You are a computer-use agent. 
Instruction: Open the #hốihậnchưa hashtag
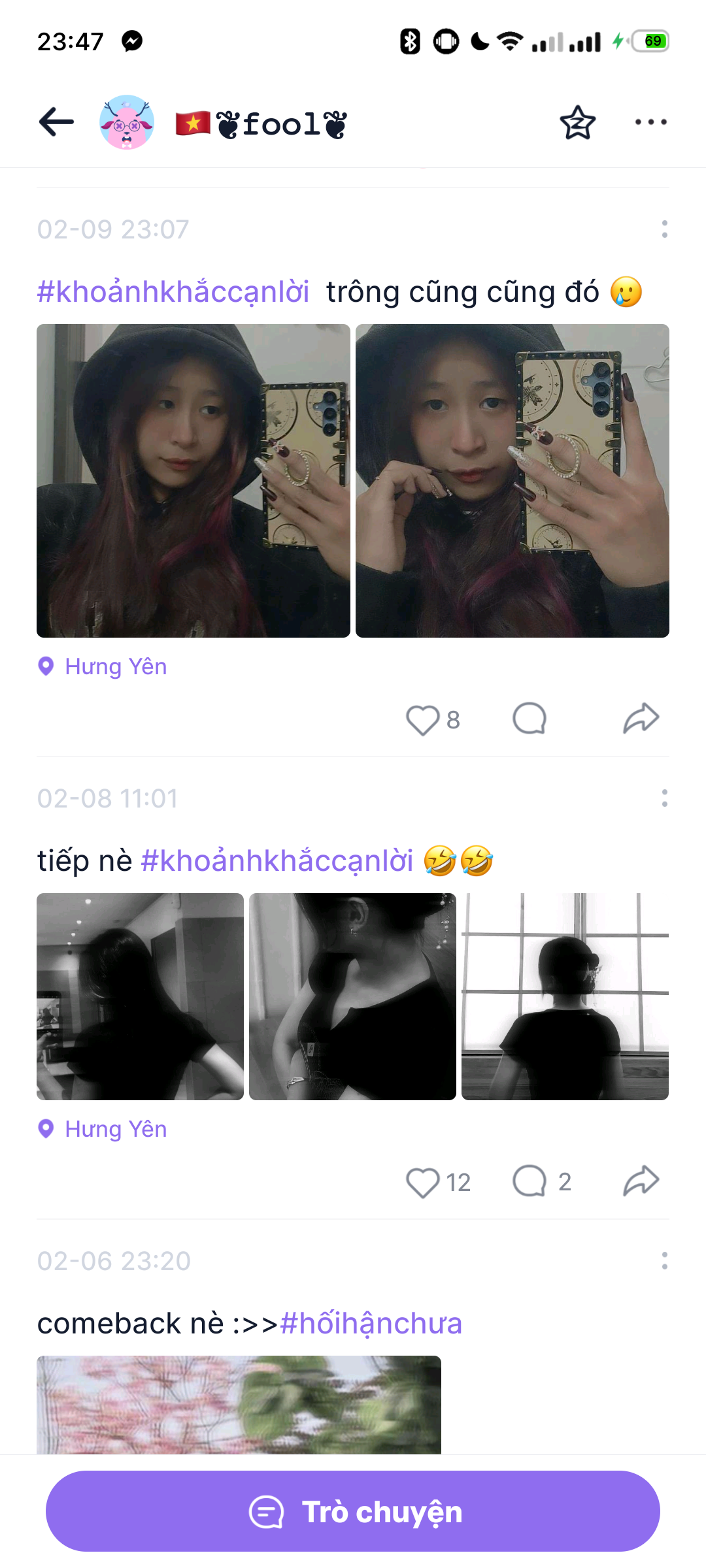pyautogui.click(x=371, y=1324)
